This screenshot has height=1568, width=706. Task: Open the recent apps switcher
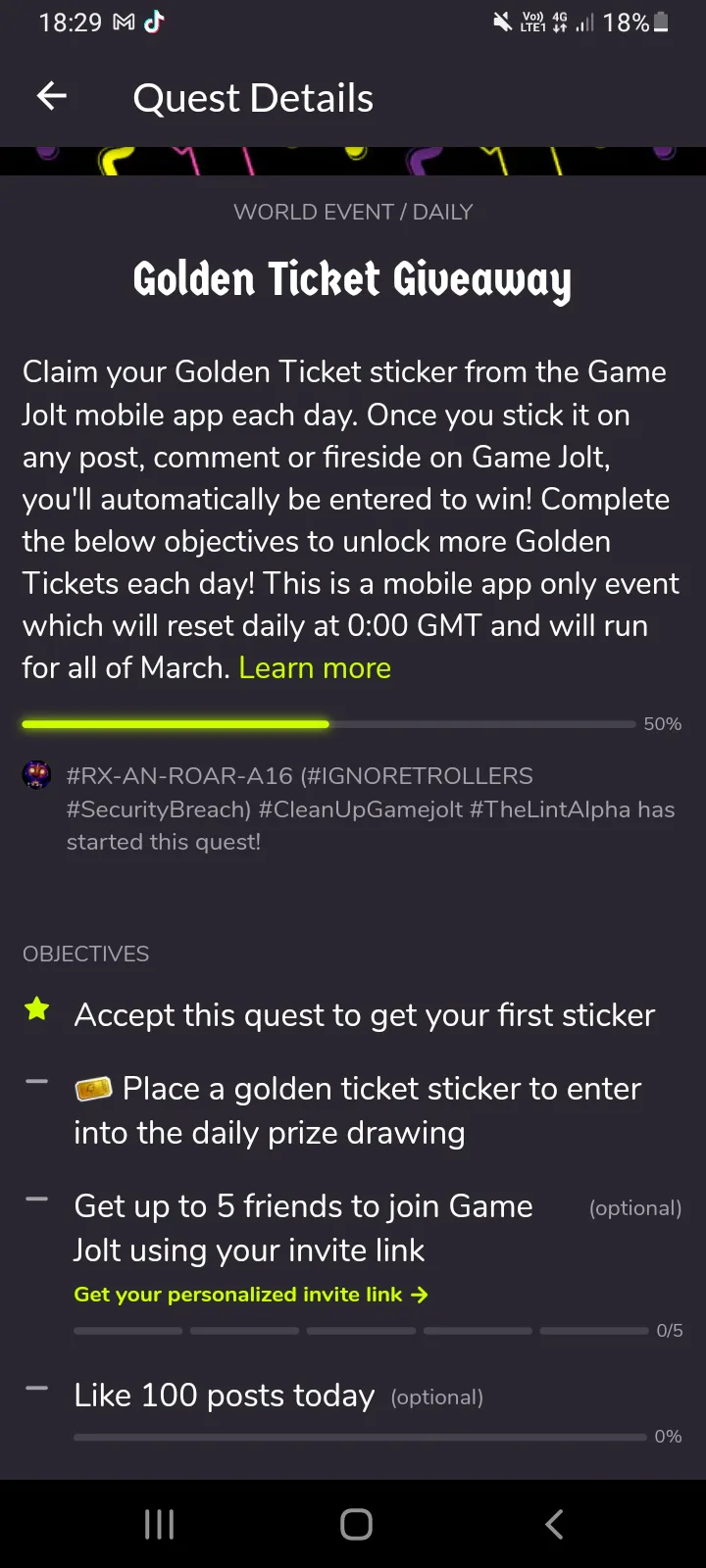(x=159, y=1524)
